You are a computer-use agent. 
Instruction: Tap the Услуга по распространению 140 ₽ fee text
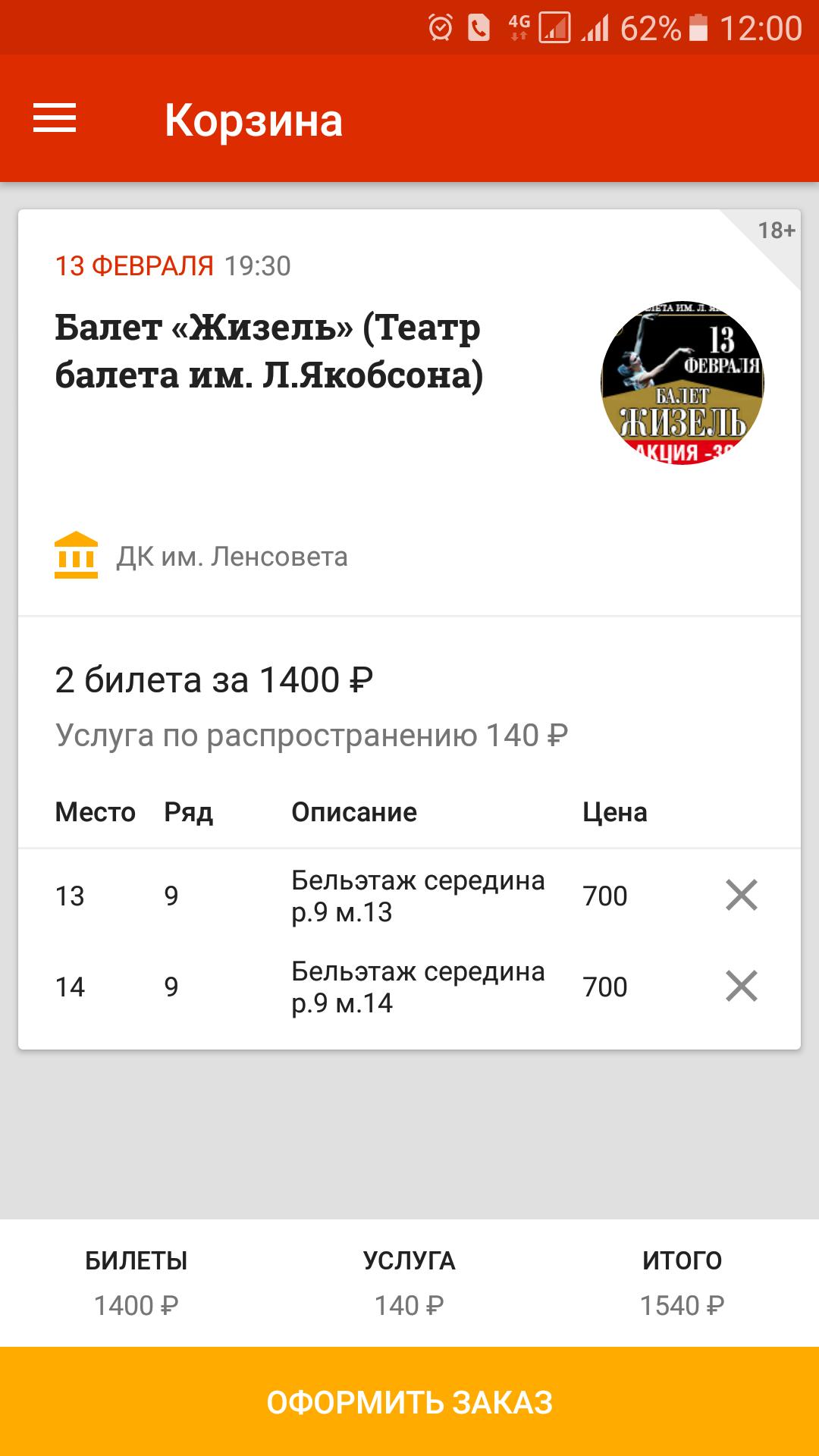pos(313,734)
